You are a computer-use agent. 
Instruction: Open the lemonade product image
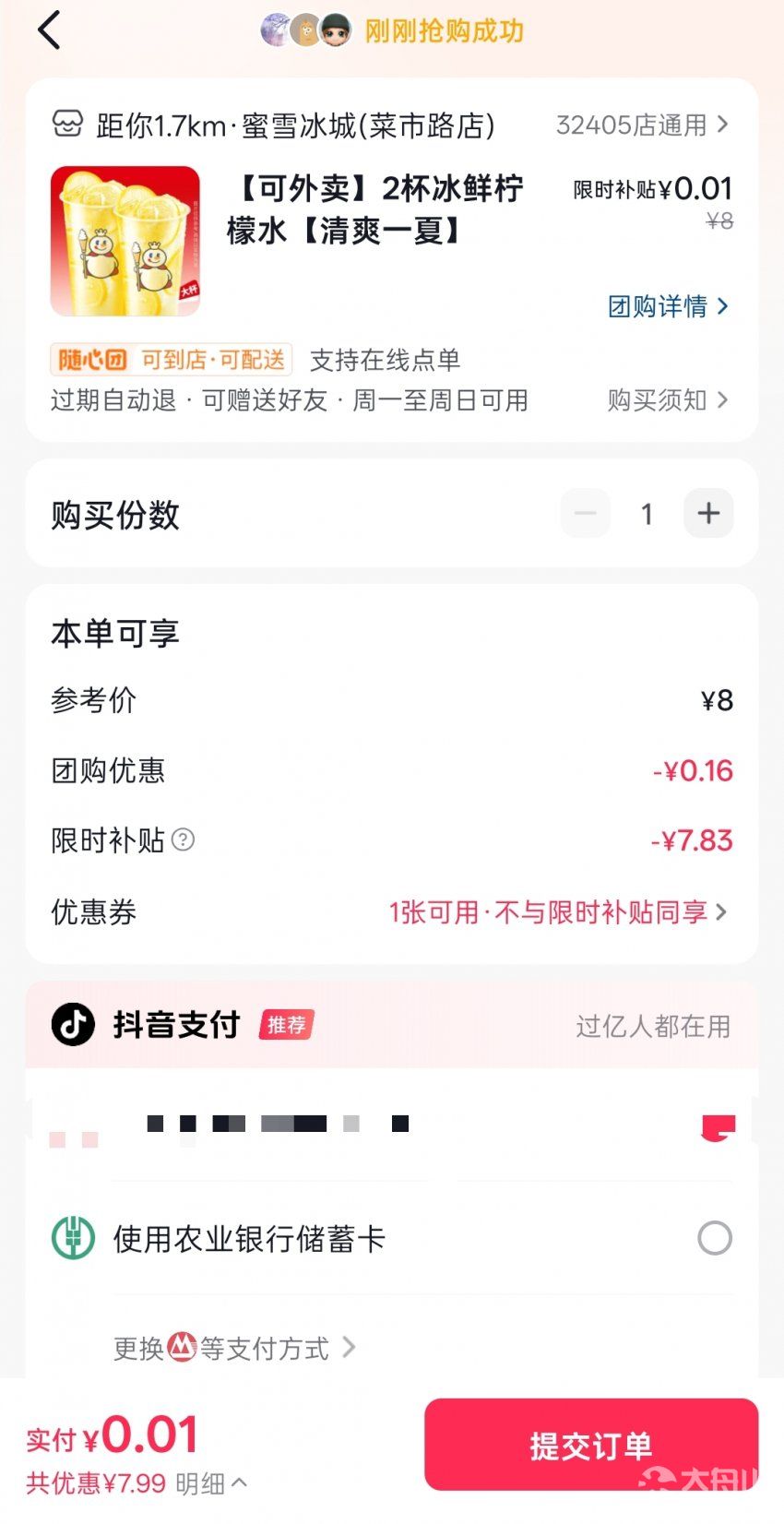[125, 241]
